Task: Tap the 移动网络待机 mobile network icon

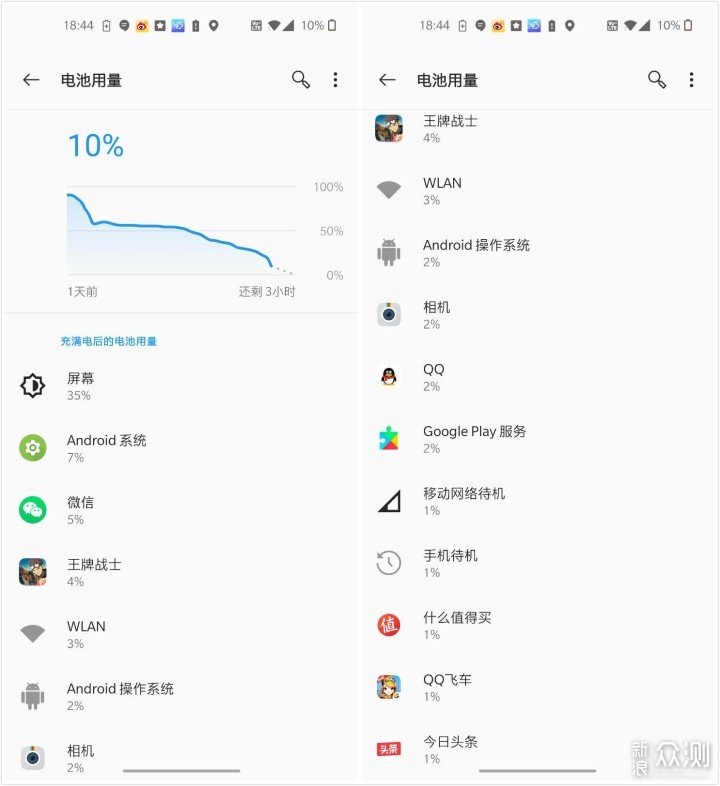Action: click(x=388, y=500)
